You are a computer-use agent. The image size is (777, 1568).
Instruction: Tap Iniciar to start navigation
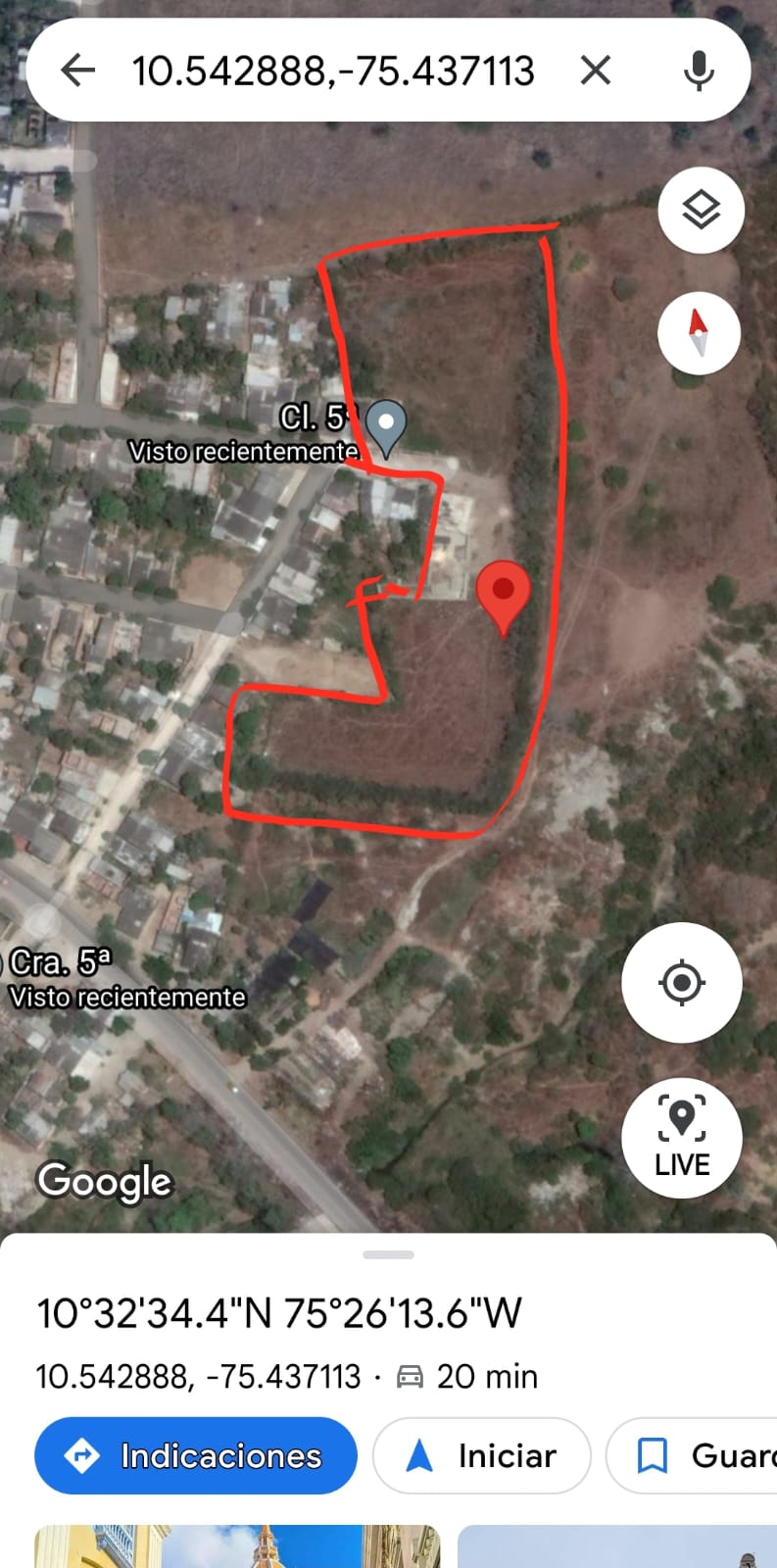(x=481, y=1455)
